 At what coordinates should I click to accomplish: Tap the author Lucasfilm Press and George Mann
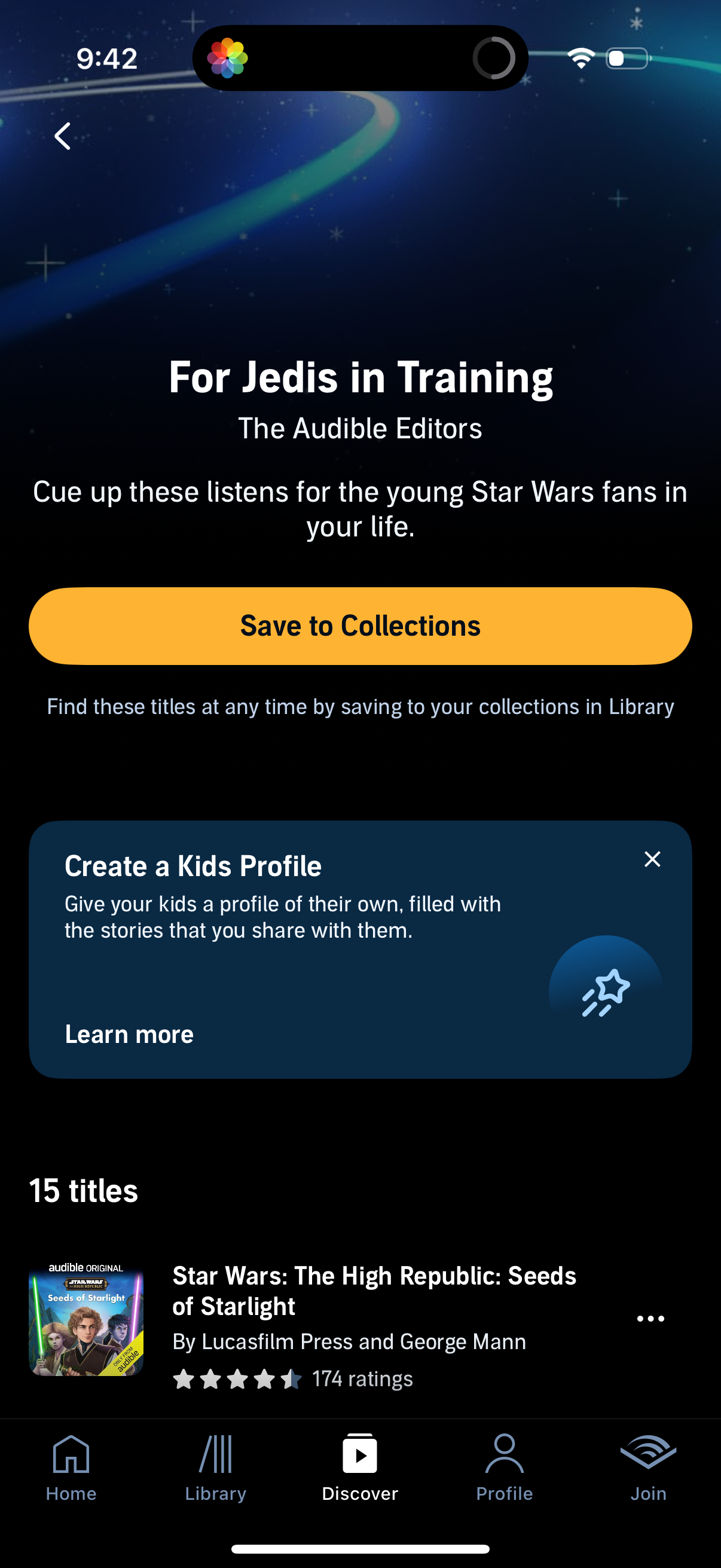[349, 1341]
